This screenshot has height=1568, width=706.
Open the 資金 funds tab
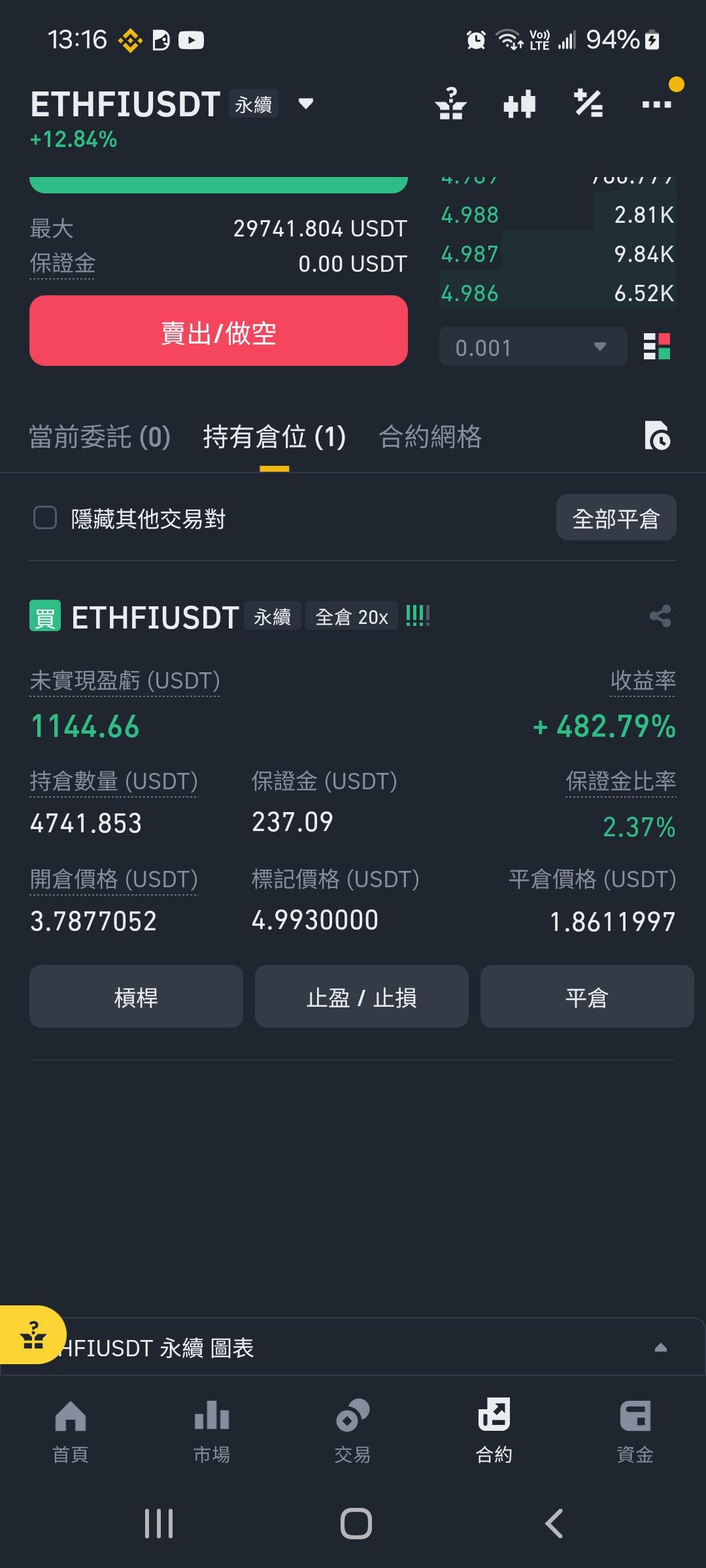tap(635, 1431)
